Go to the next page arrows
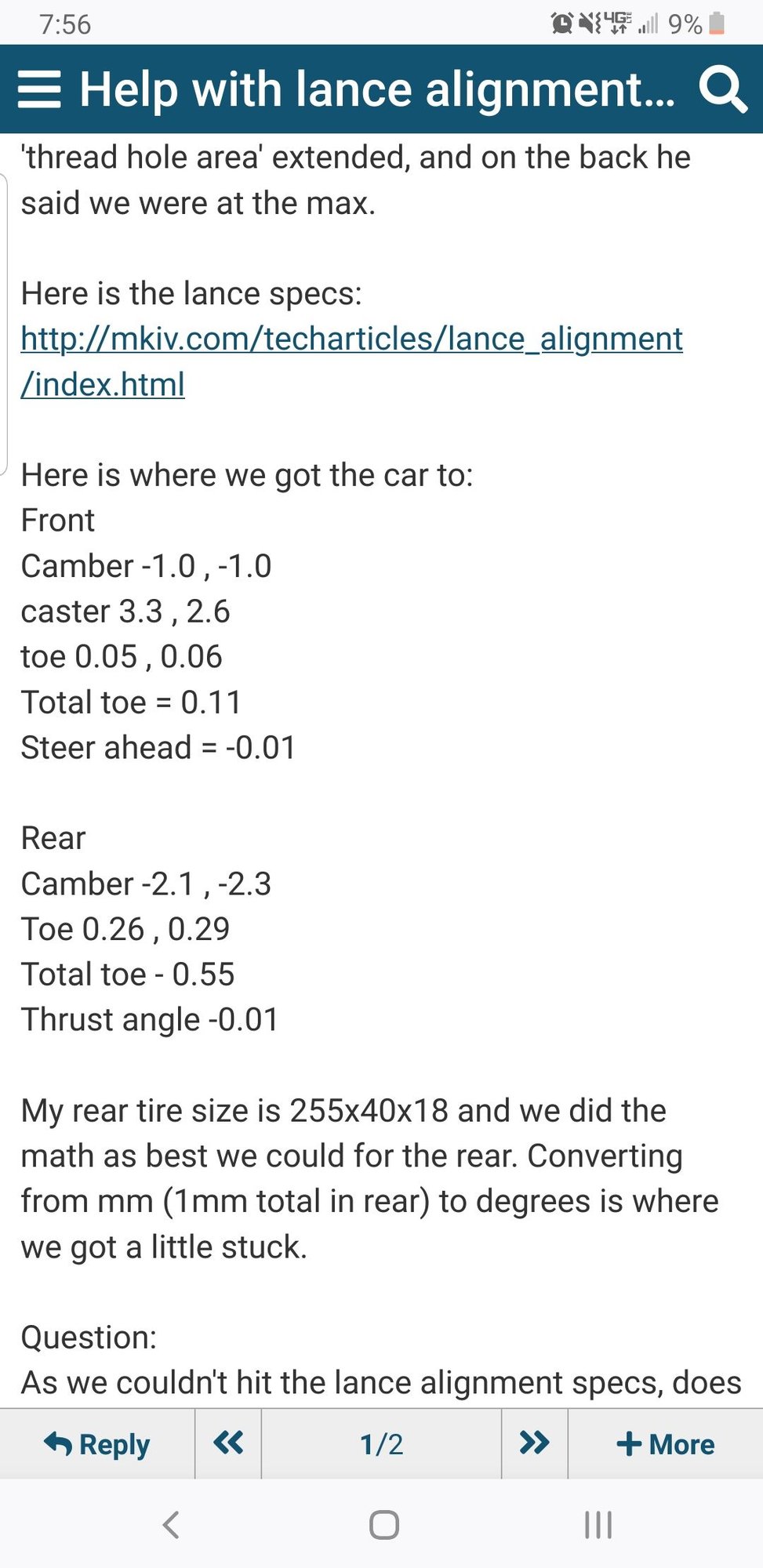 pyautogui.click(x=534, y=1443)
